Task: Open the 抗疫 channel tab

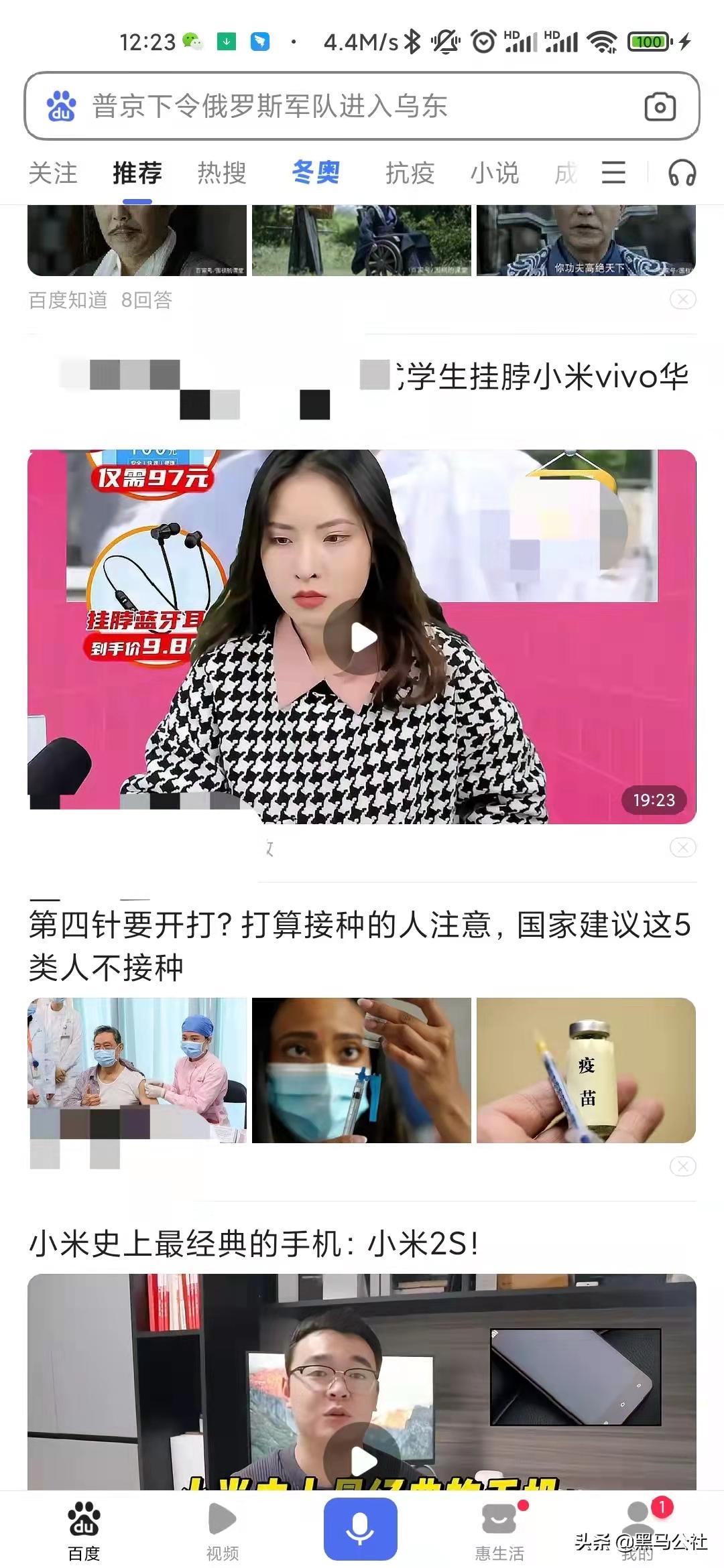Action: (x=410, y=173)
